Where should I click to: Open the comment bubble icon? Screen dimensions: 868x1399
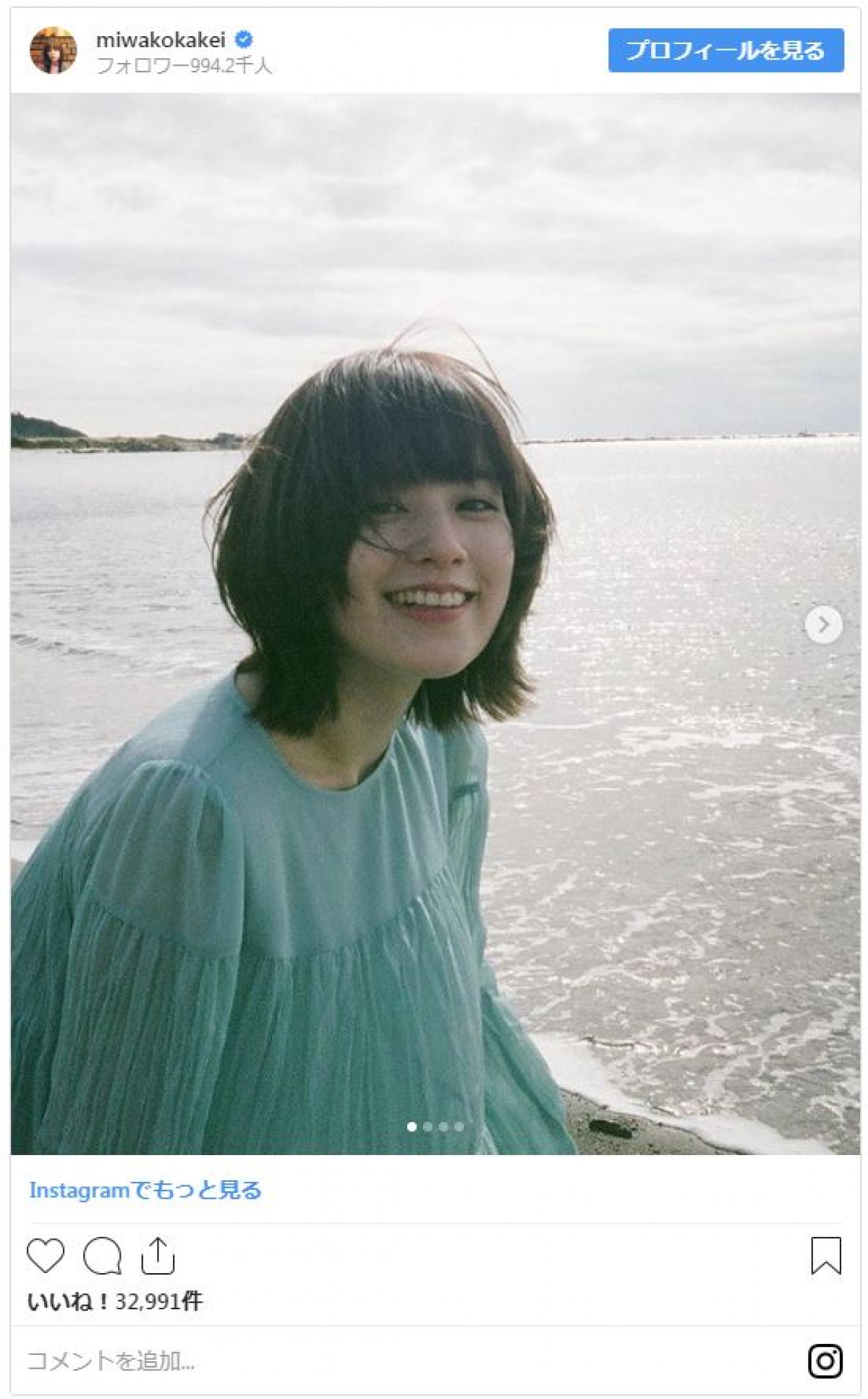(102, 1256)
